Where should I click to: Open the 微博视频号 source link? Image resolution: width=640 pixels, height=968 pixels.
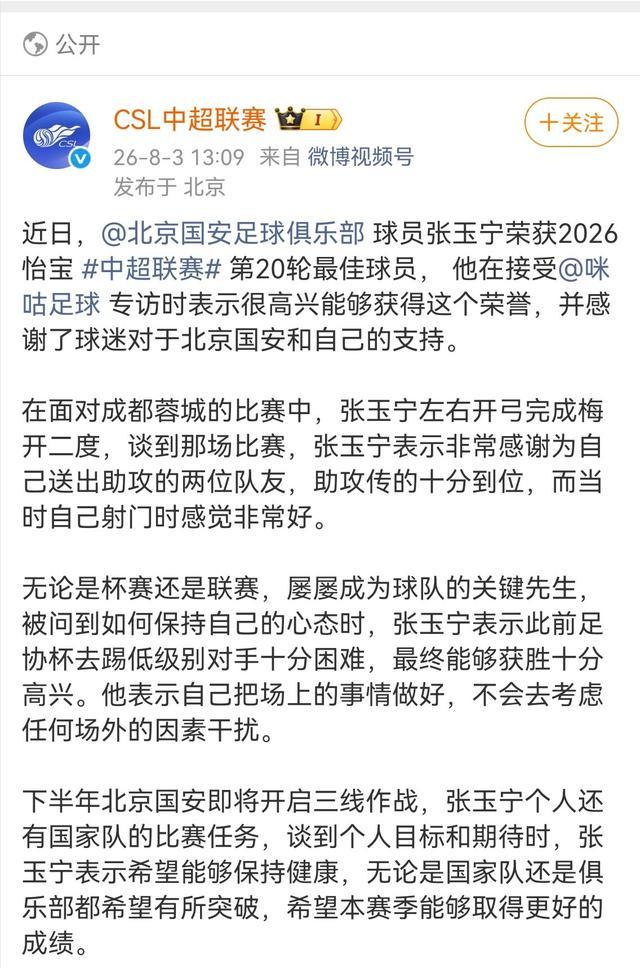360,157
